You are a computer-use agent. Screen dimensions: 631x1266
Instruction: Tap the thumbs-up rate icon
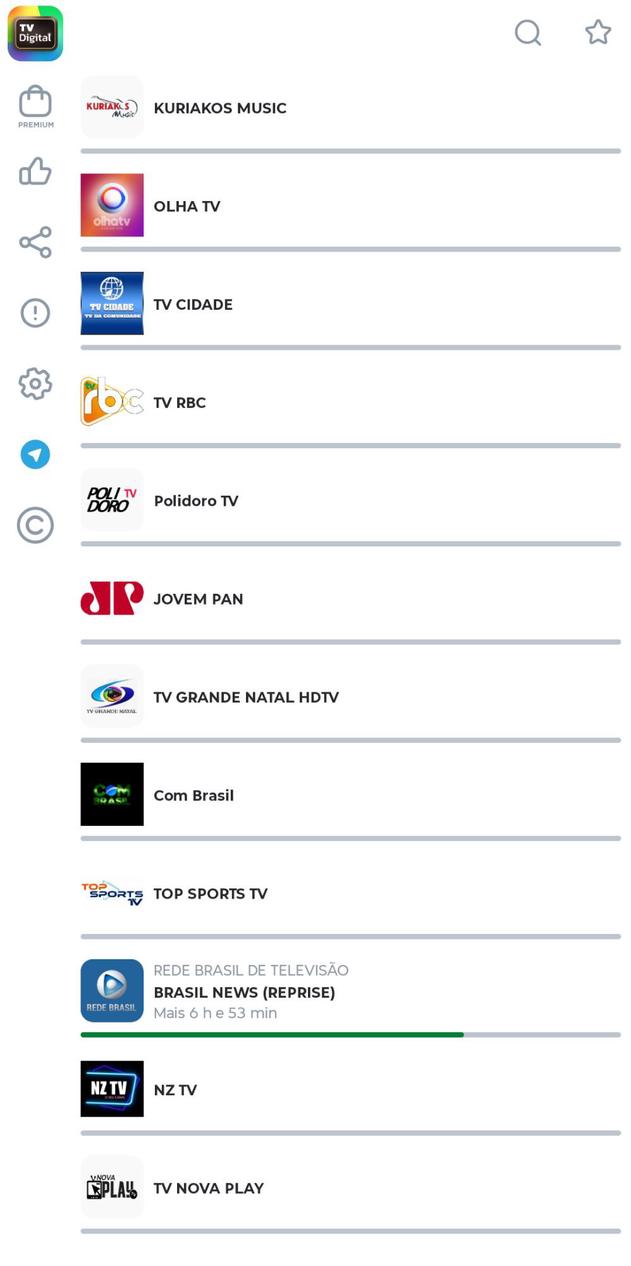35,172
